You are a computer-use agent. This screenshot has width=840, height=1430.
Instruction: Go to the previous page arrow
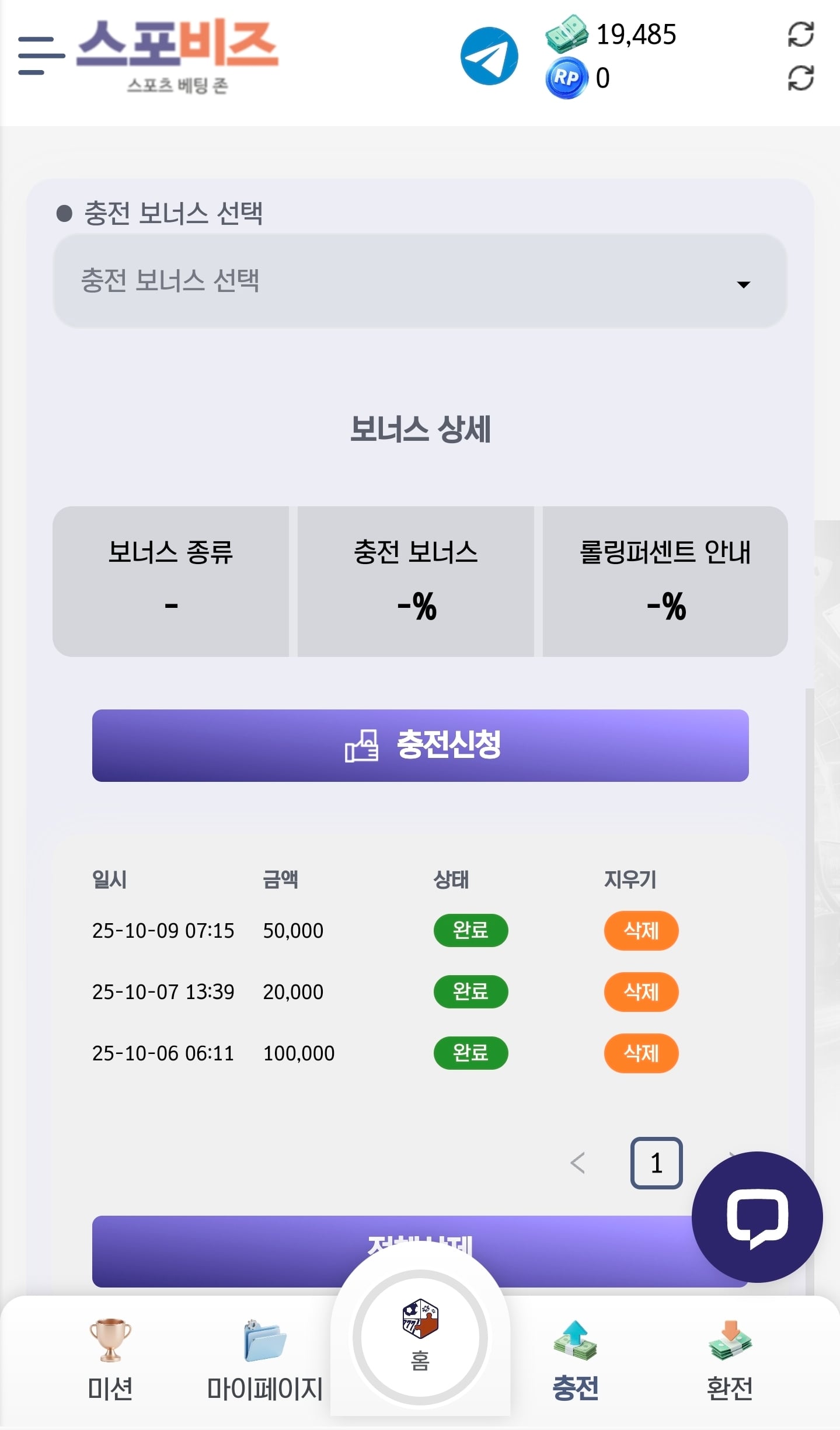[577, 1163]
